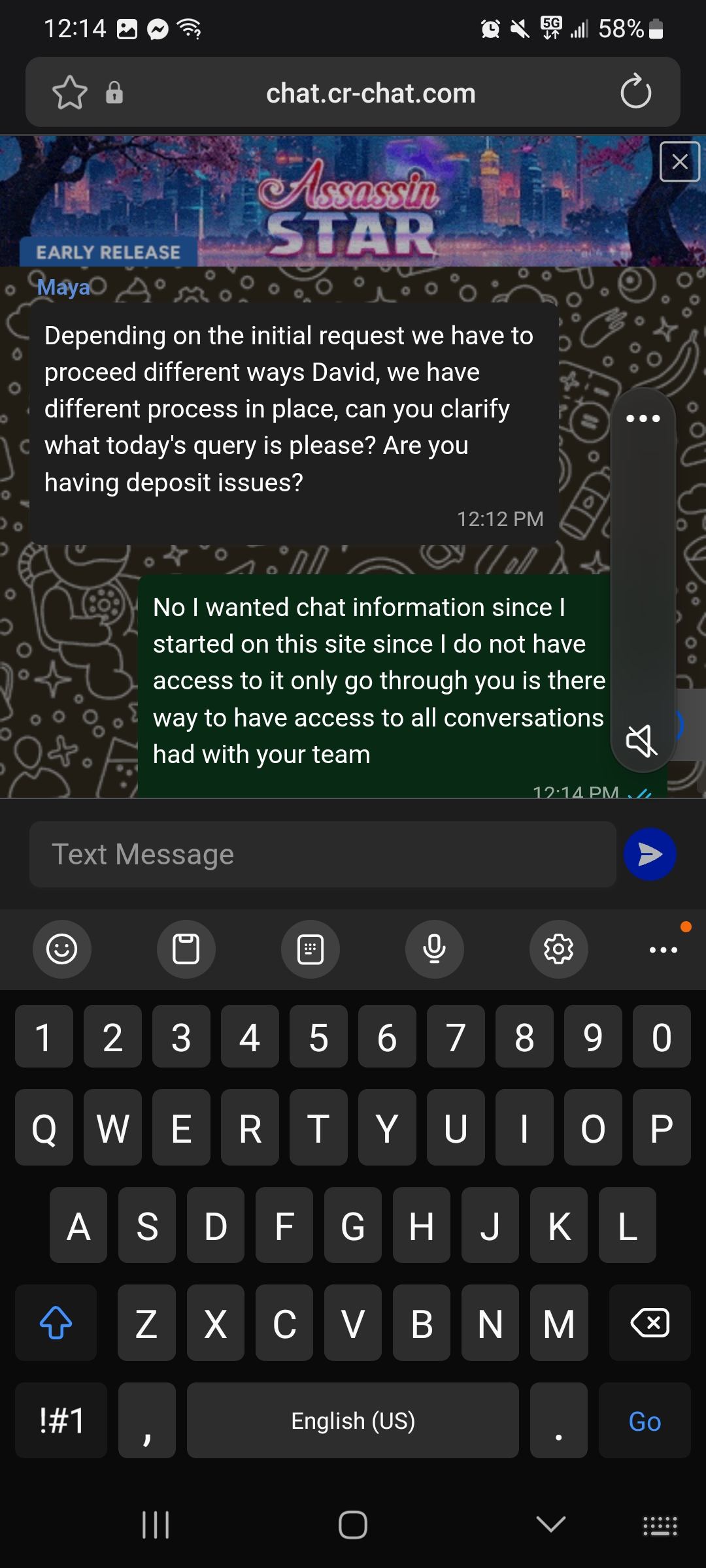Open the site security lock info
This screenshot has width=706, height=1568.
click(x=114, y=93)
